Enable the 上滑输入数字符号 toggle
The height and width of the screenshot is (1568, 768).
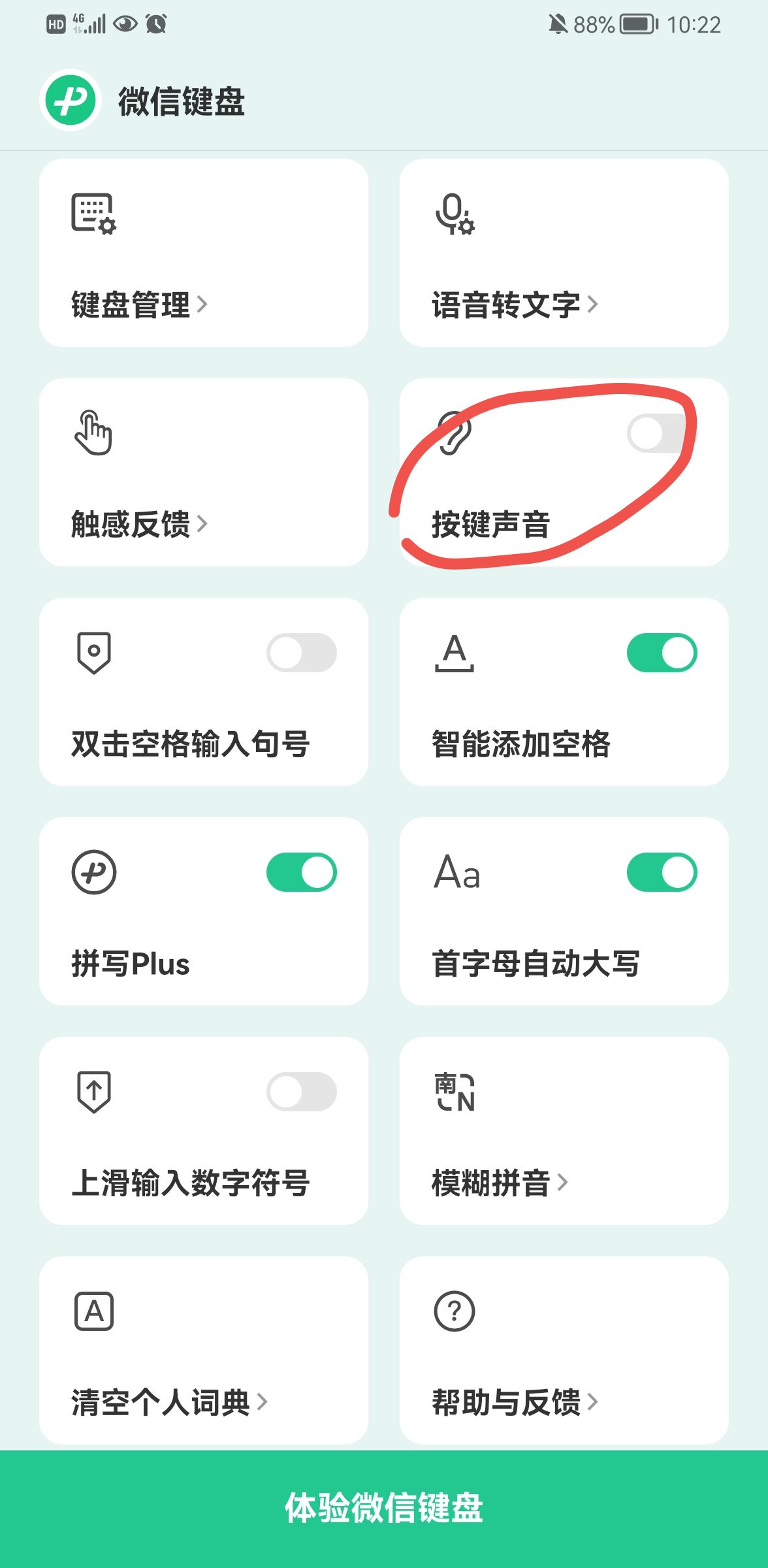pos(300,1091)
